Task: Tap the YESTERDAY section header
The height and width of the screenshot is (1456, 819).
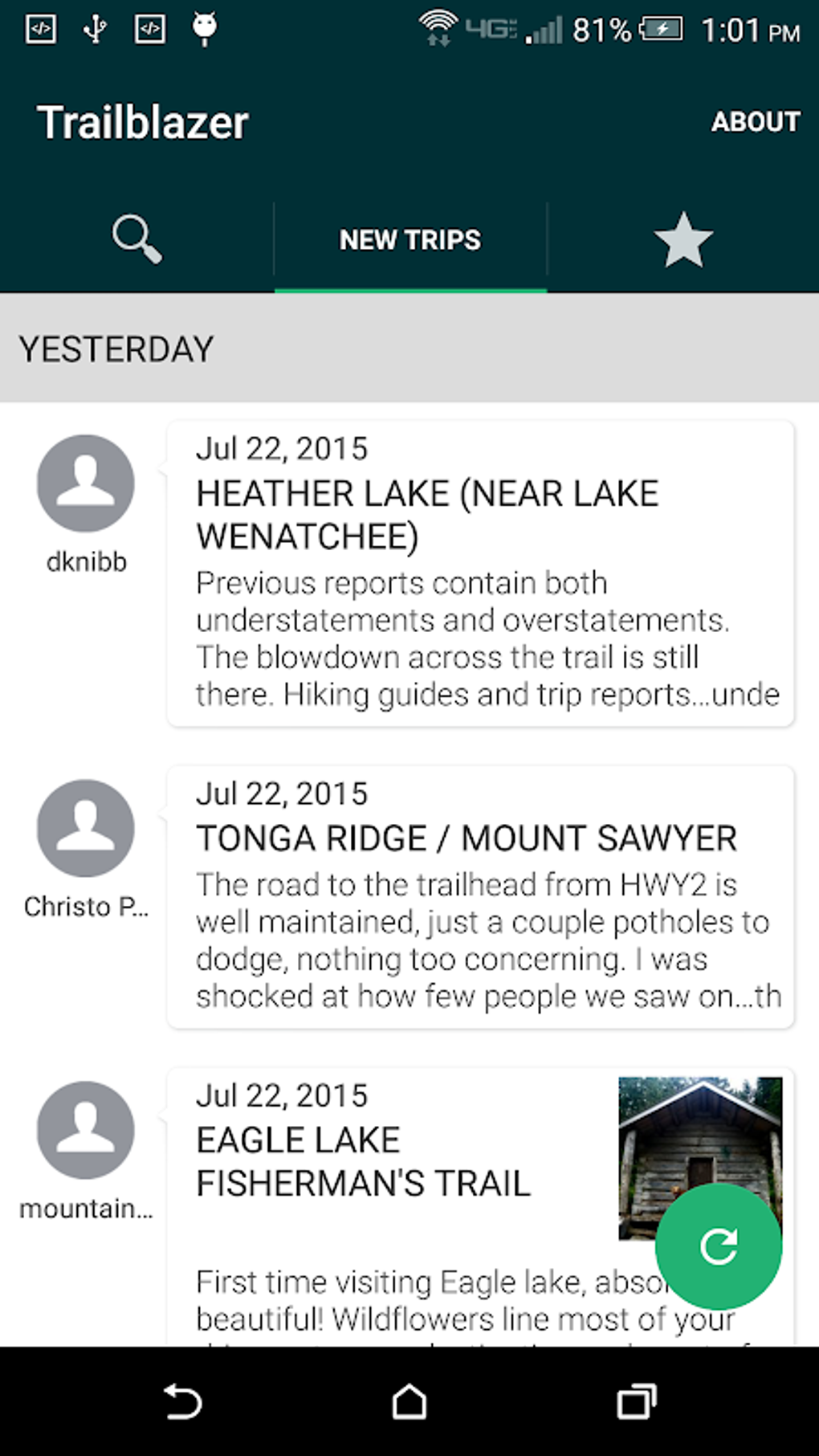Action: pos(116,348)
